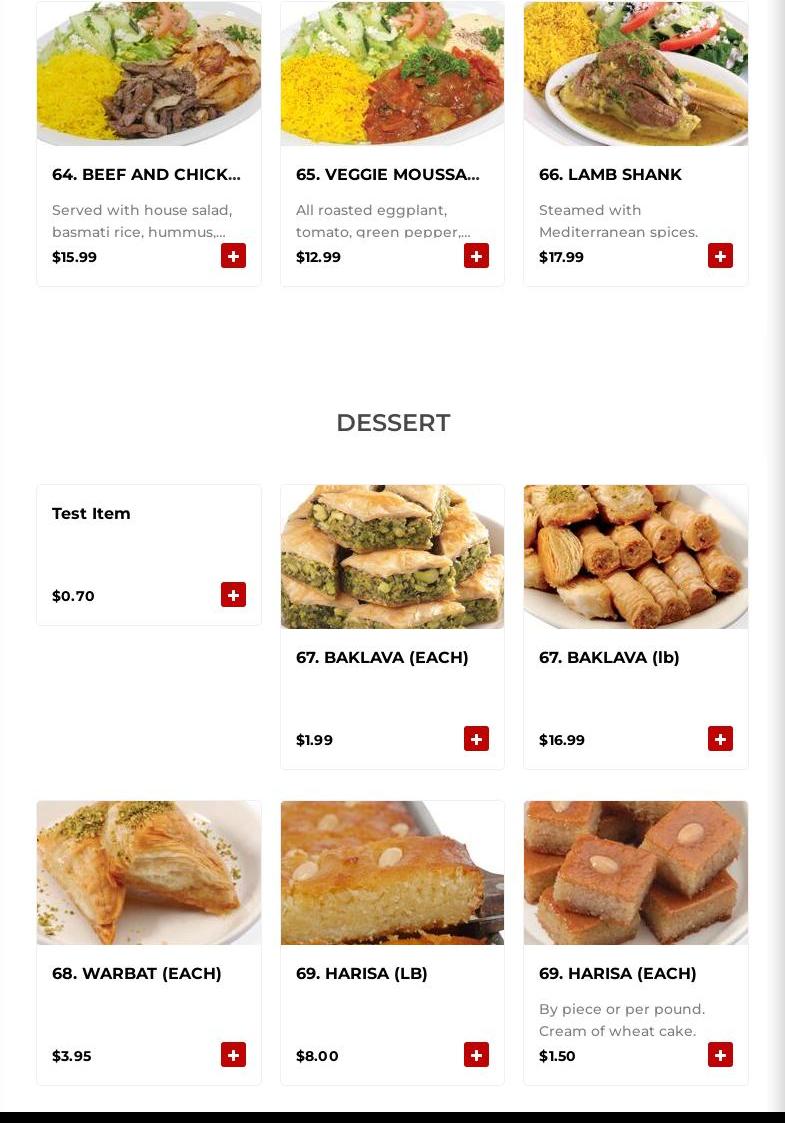Add 69. Harisa (LB) to cart
This screenshot has width=785, height=1123.
point(476,1055)
